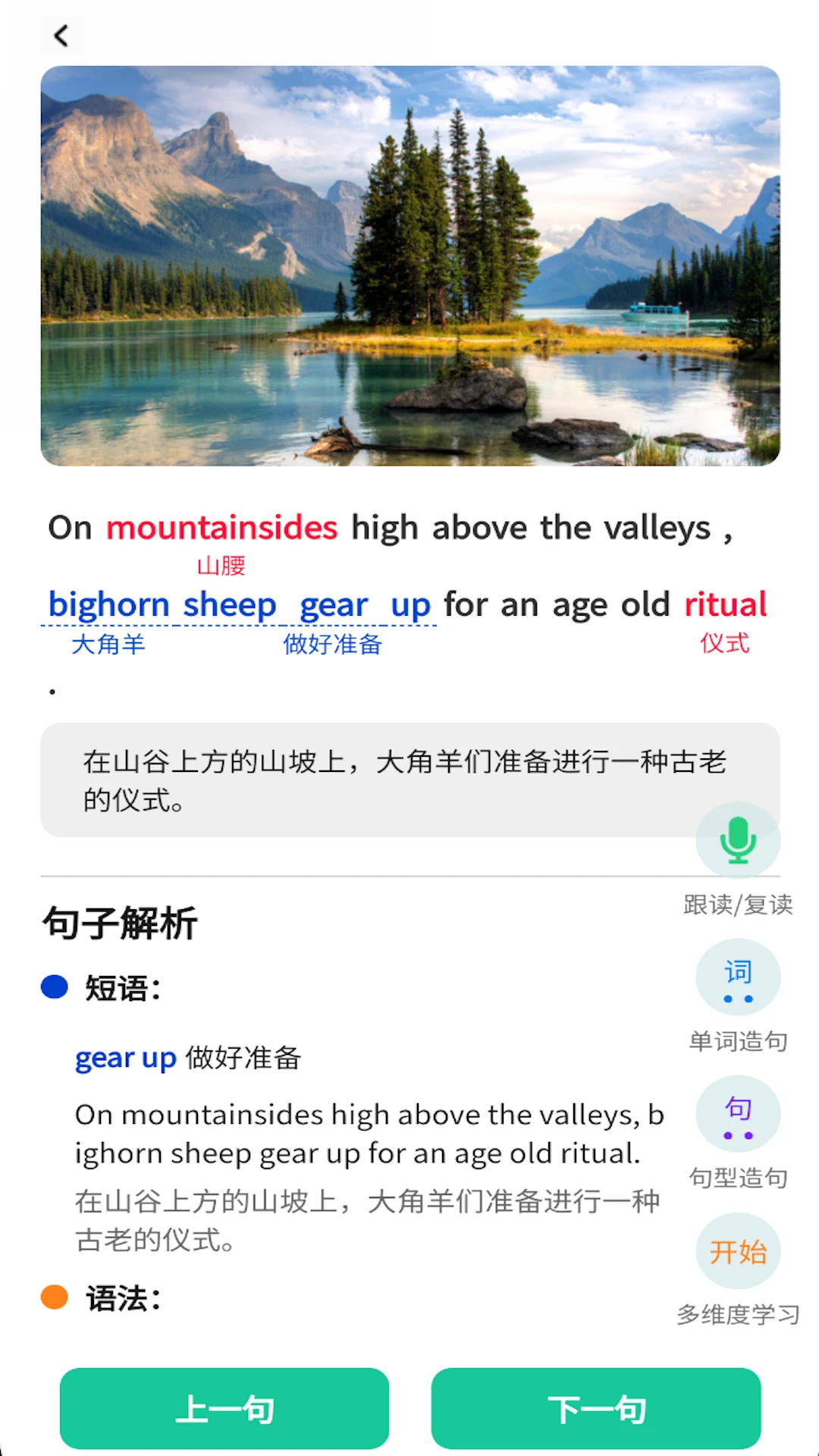Start 多维度学习 via the 开始 icon
The image size is (819, 1456).
coord(738,1250)
